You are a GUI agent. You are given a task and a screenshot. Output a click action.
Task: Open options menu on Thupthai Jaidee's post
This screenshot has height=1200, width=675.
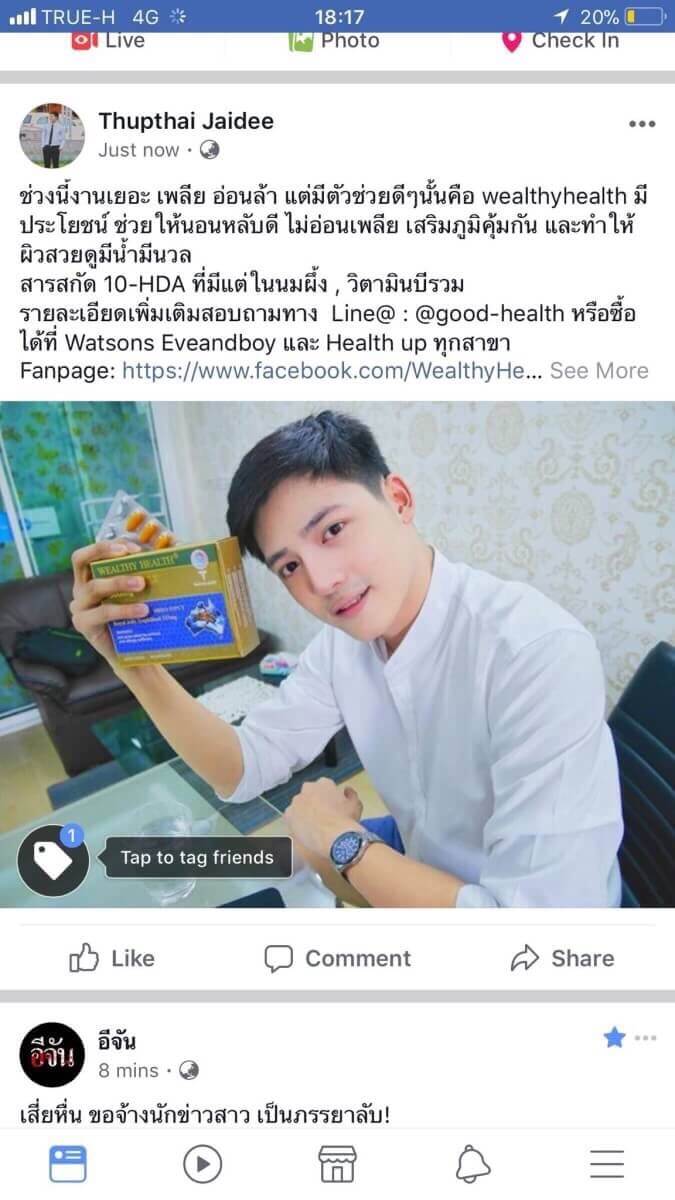[641, 124]
